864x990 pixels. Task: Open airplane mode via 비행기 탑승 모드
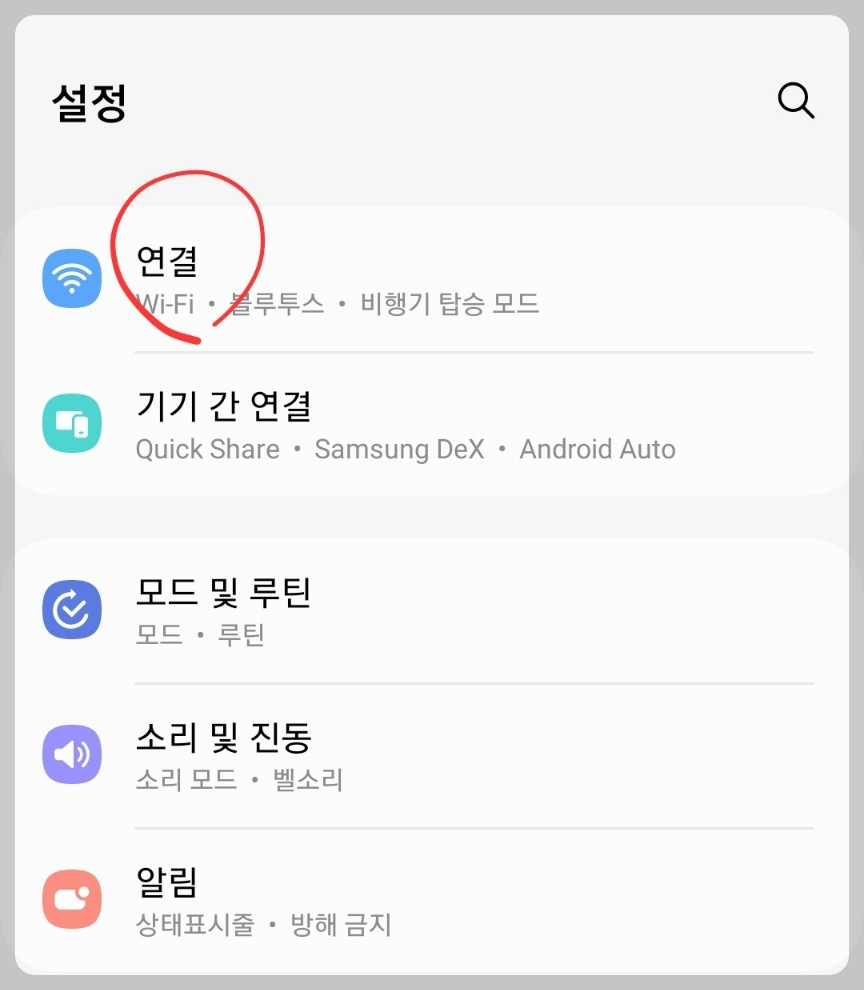452,304
